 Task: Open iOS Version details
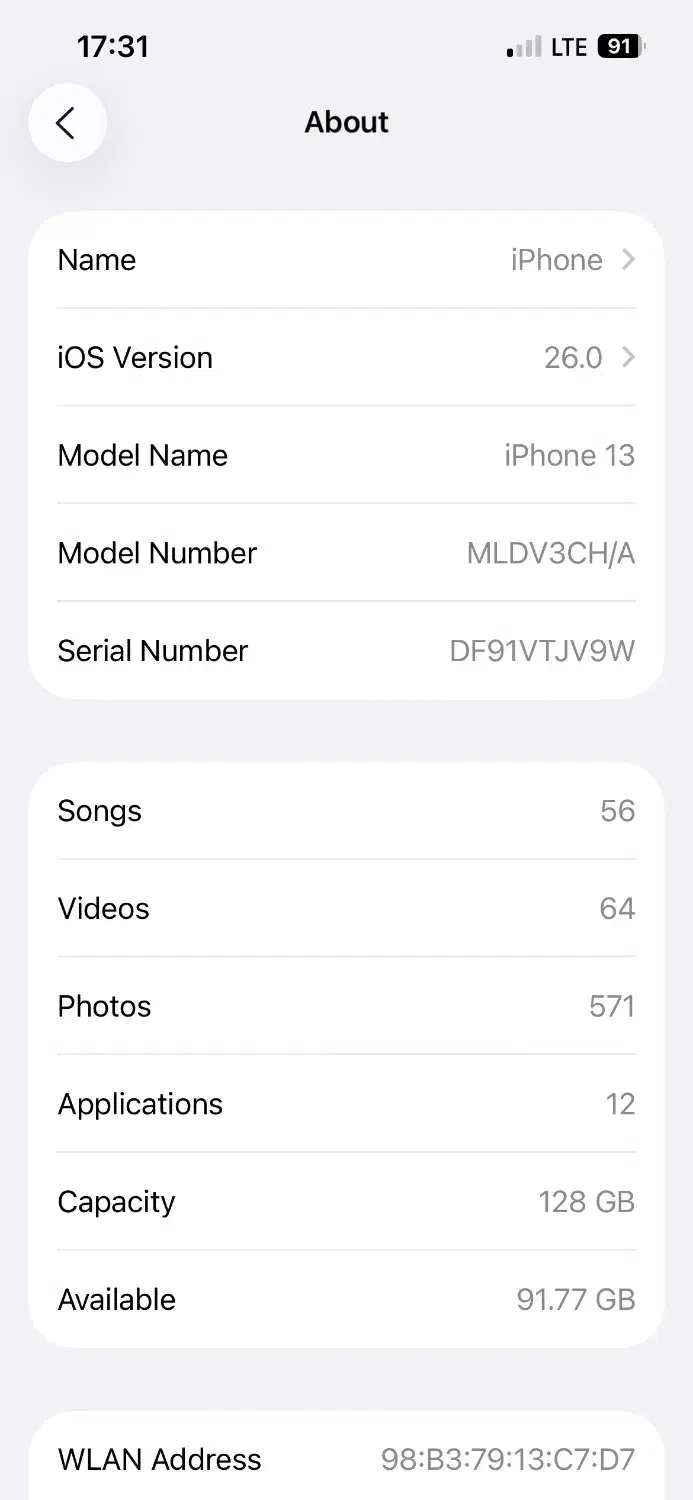pos(346,358)
